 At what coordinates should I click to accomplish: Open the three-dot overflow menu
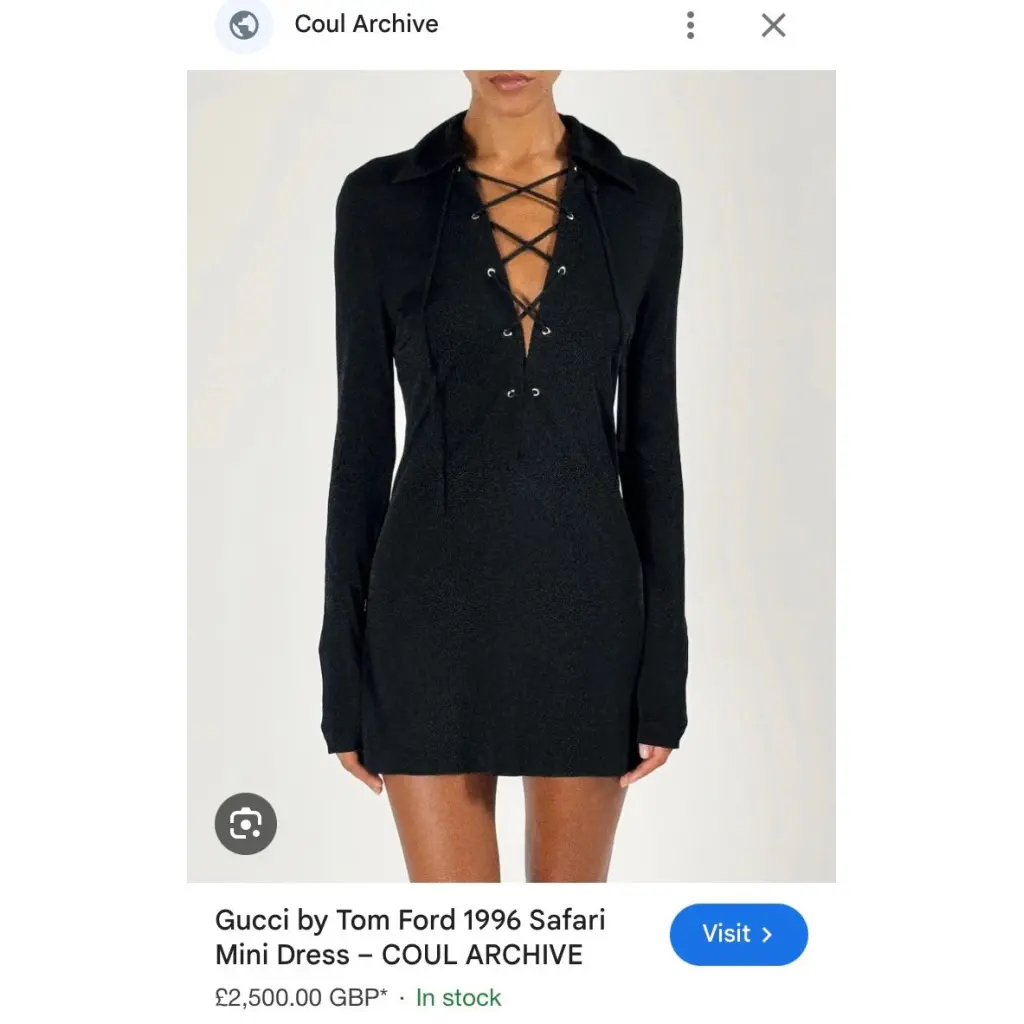690,26
